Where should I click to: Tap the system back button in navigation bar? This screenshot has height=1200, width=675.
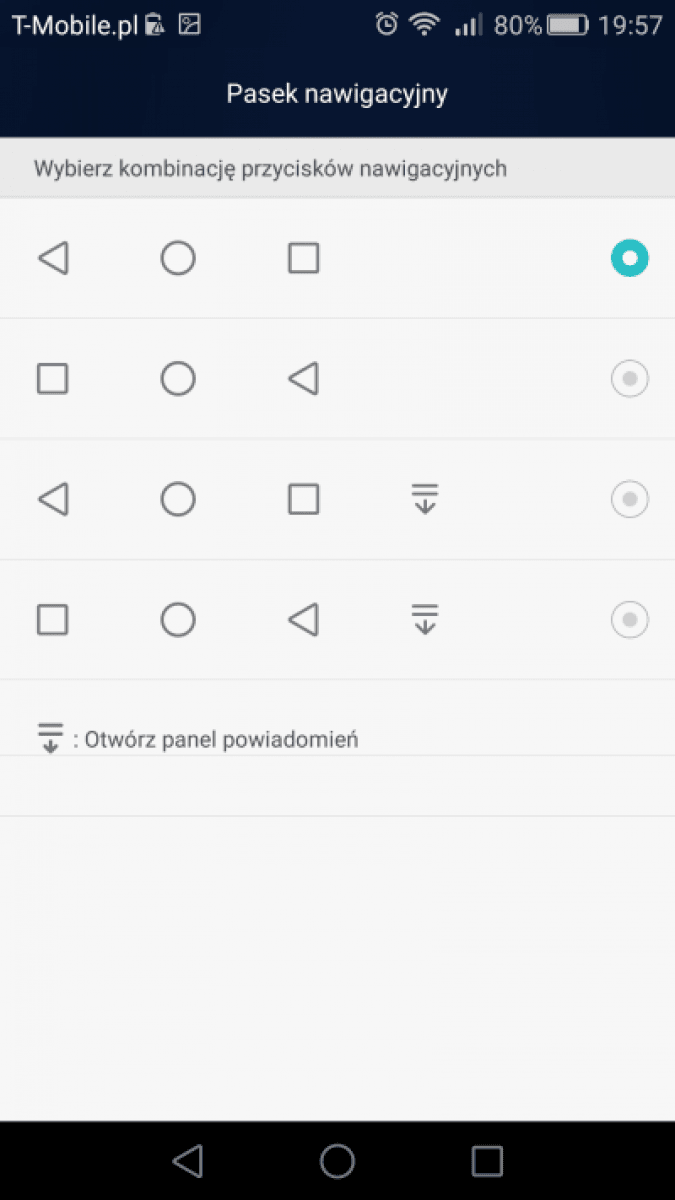click(x=188, y=1160)
